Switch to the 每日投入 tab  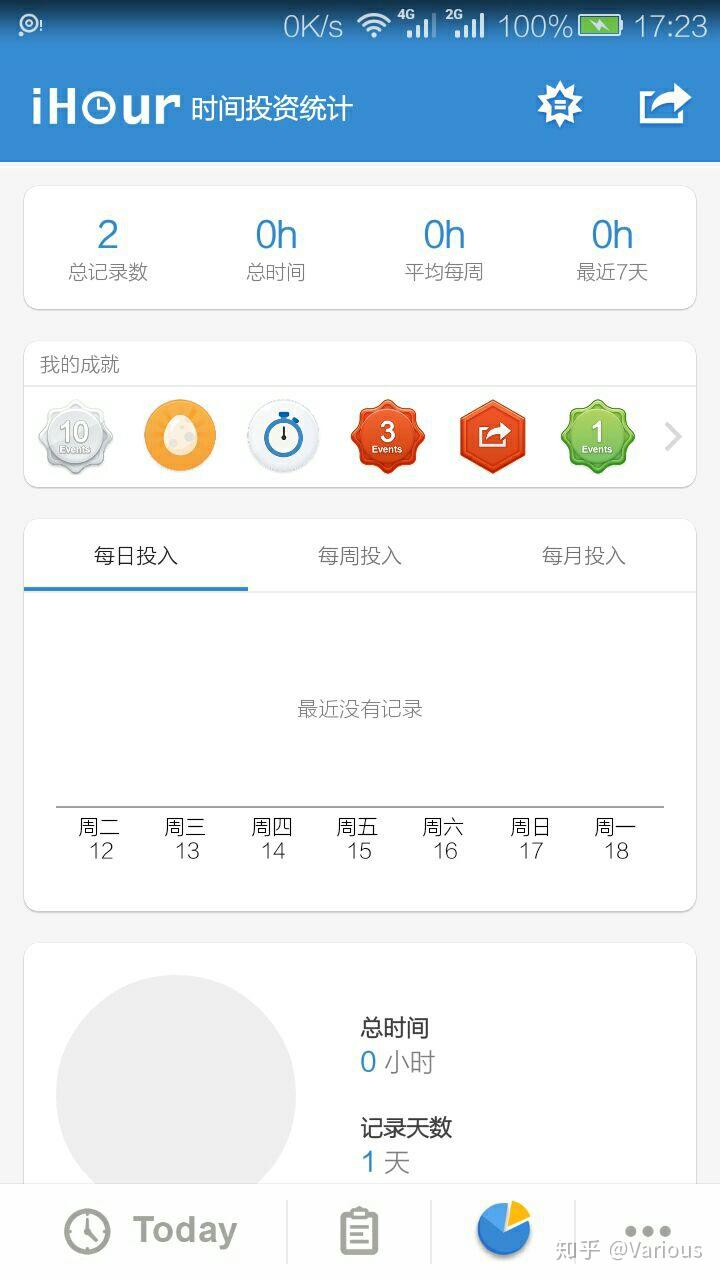point(136,556)
